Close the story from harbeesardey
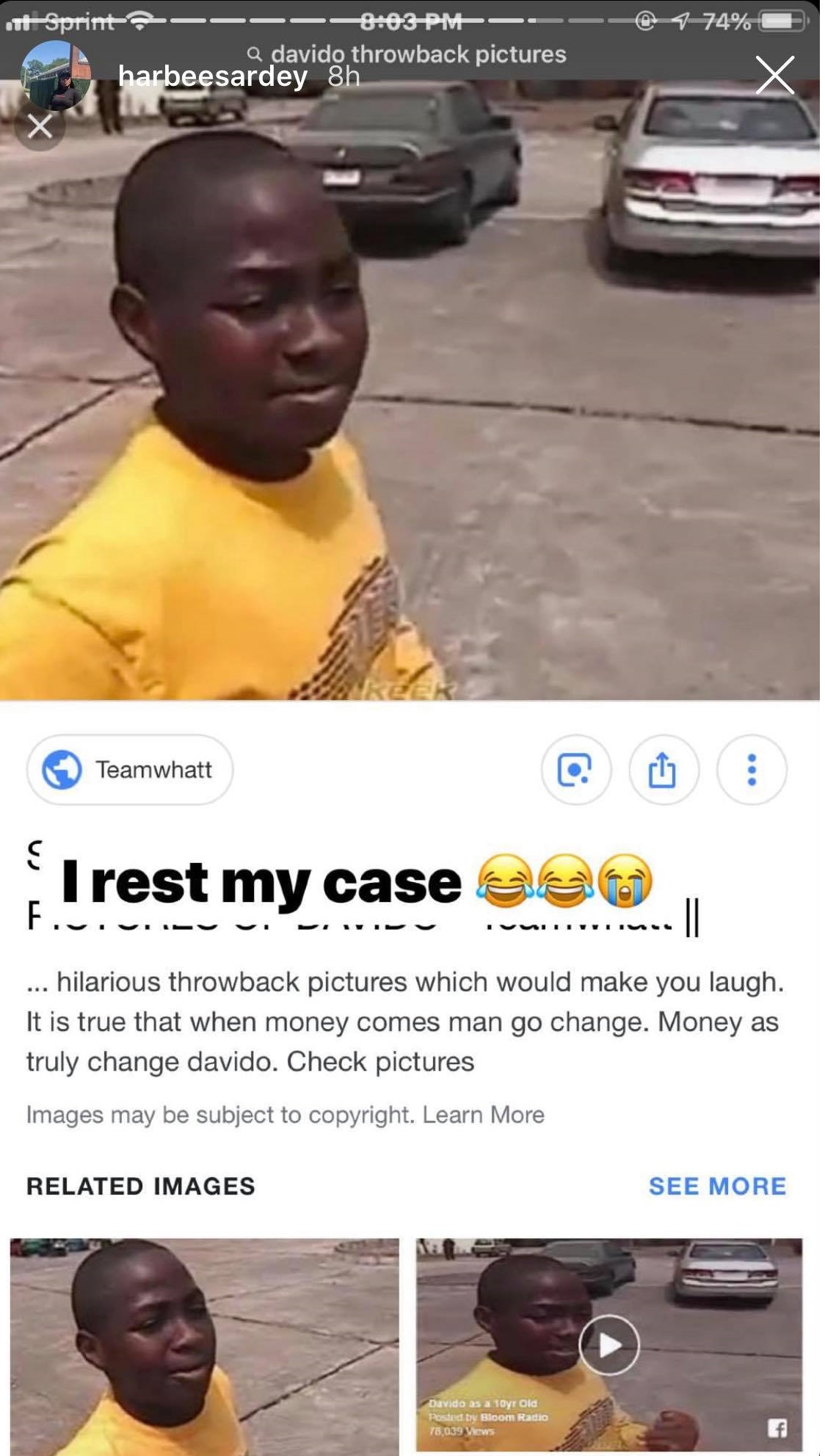This screenshot has width=825, height=1456. [775, 75]
